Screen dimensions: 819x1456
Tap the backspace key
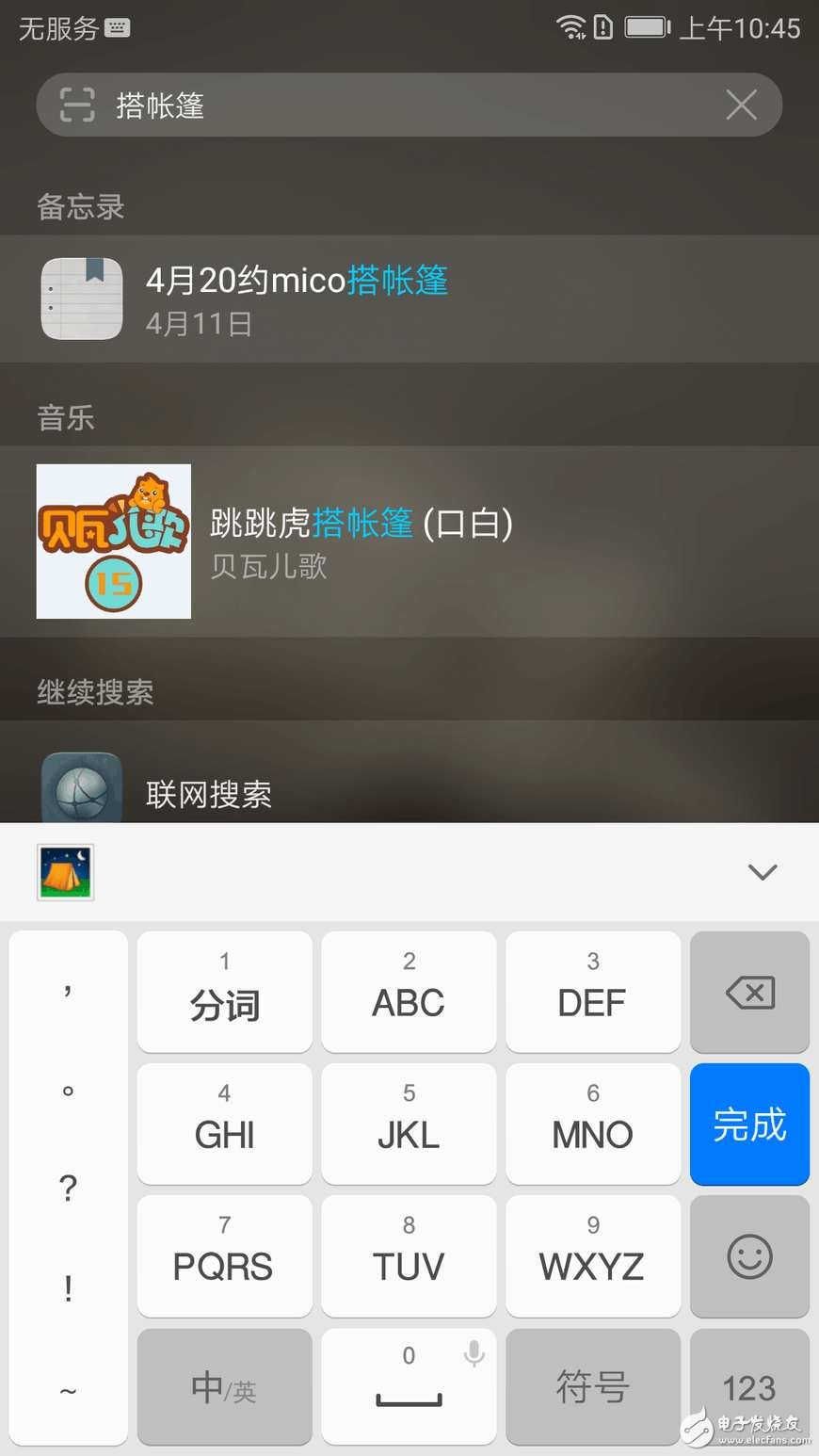(x=749, y=992)
